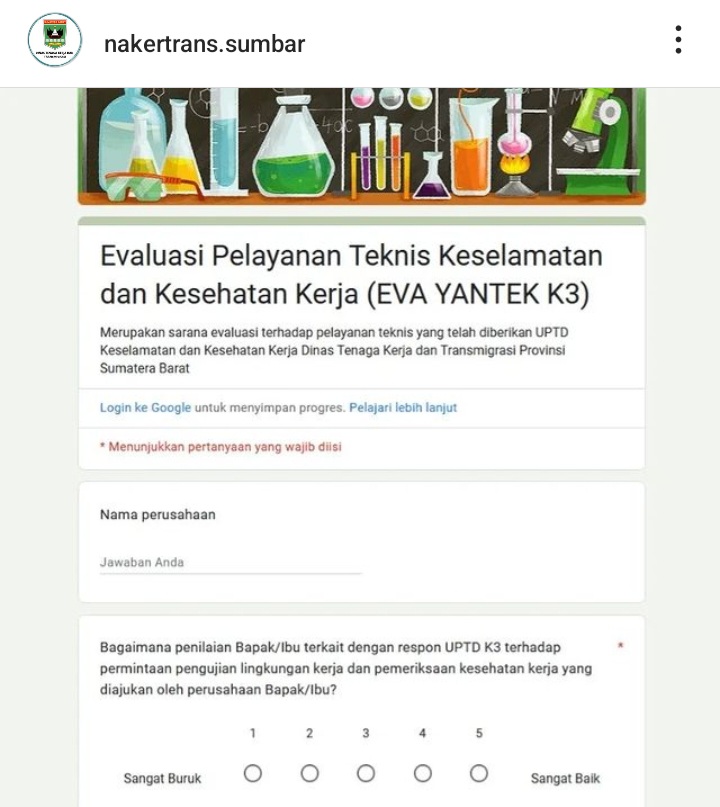The image size is (720, 807).
Task: Open nakertrans.sumbar profile via username
Action: (x=204, y=44)
